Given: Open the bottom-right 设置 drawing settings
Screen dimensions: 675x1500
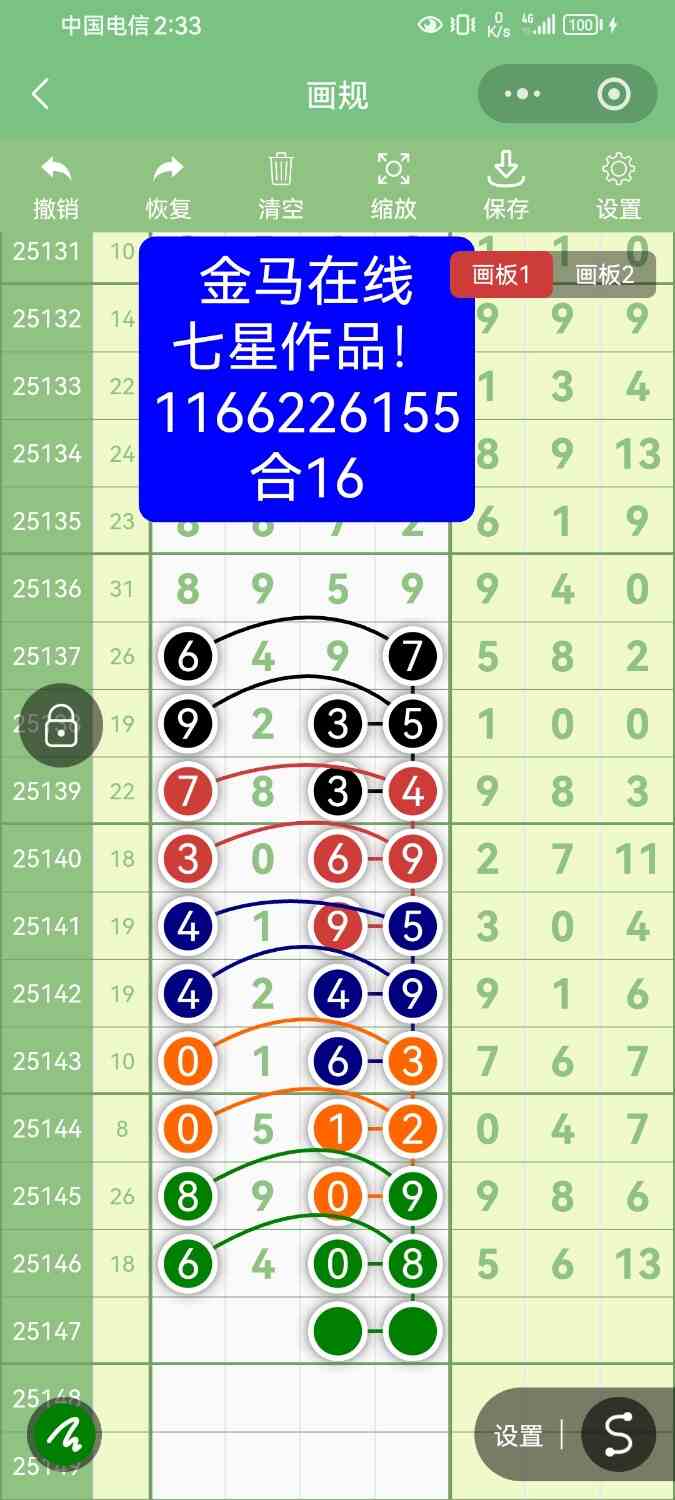Looking at the screenshot, I should (518, 1436).
